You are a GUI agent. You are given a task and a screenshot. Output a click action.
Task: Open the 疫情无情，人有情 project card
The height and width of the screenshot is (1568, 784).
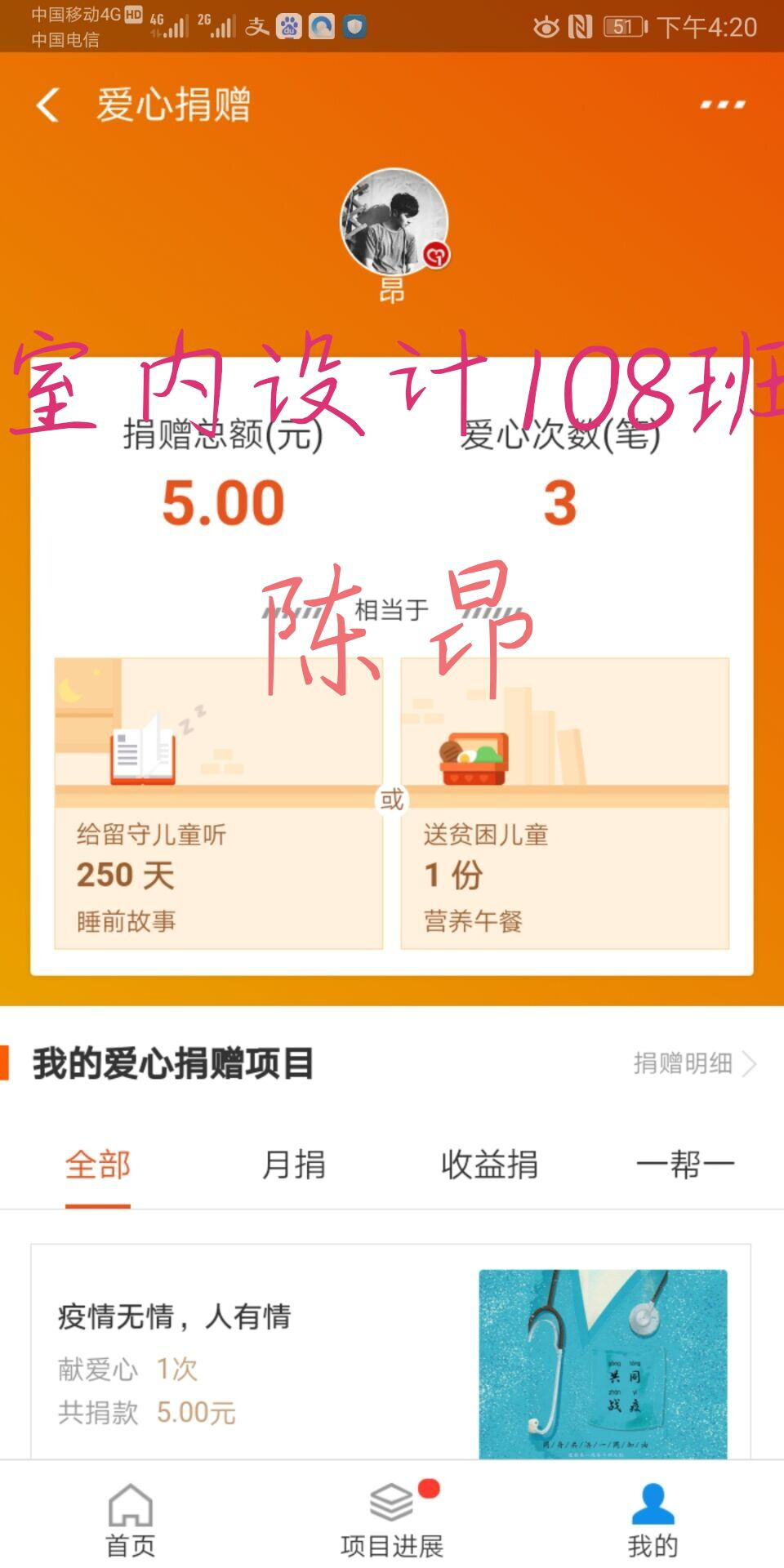click(390, 1356)
